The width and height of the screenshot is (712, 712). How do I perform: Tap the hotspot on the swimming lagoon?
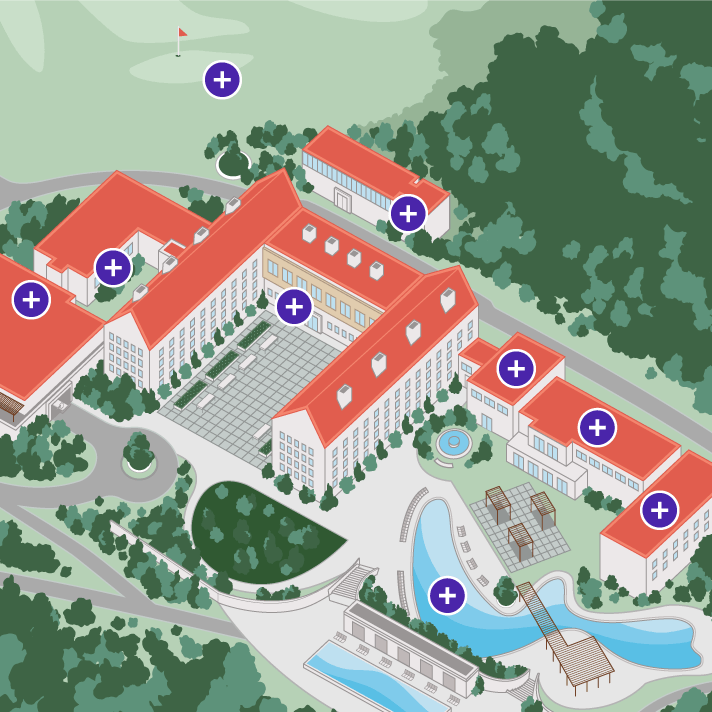[447, 596]
